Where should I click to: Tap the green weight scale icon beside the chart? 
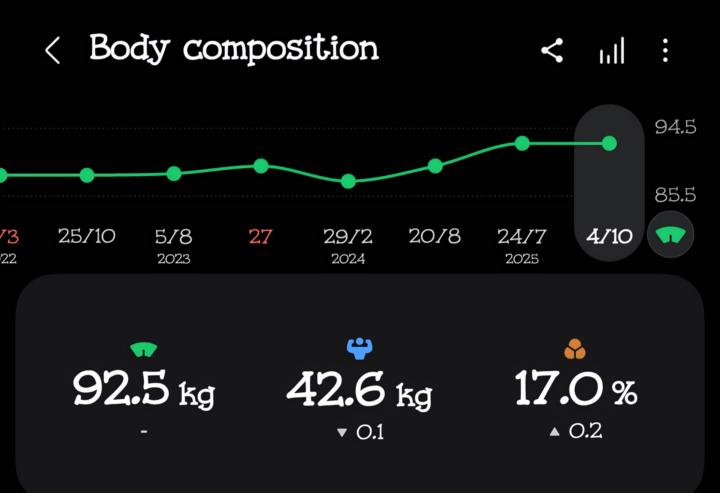click(669, 236)
